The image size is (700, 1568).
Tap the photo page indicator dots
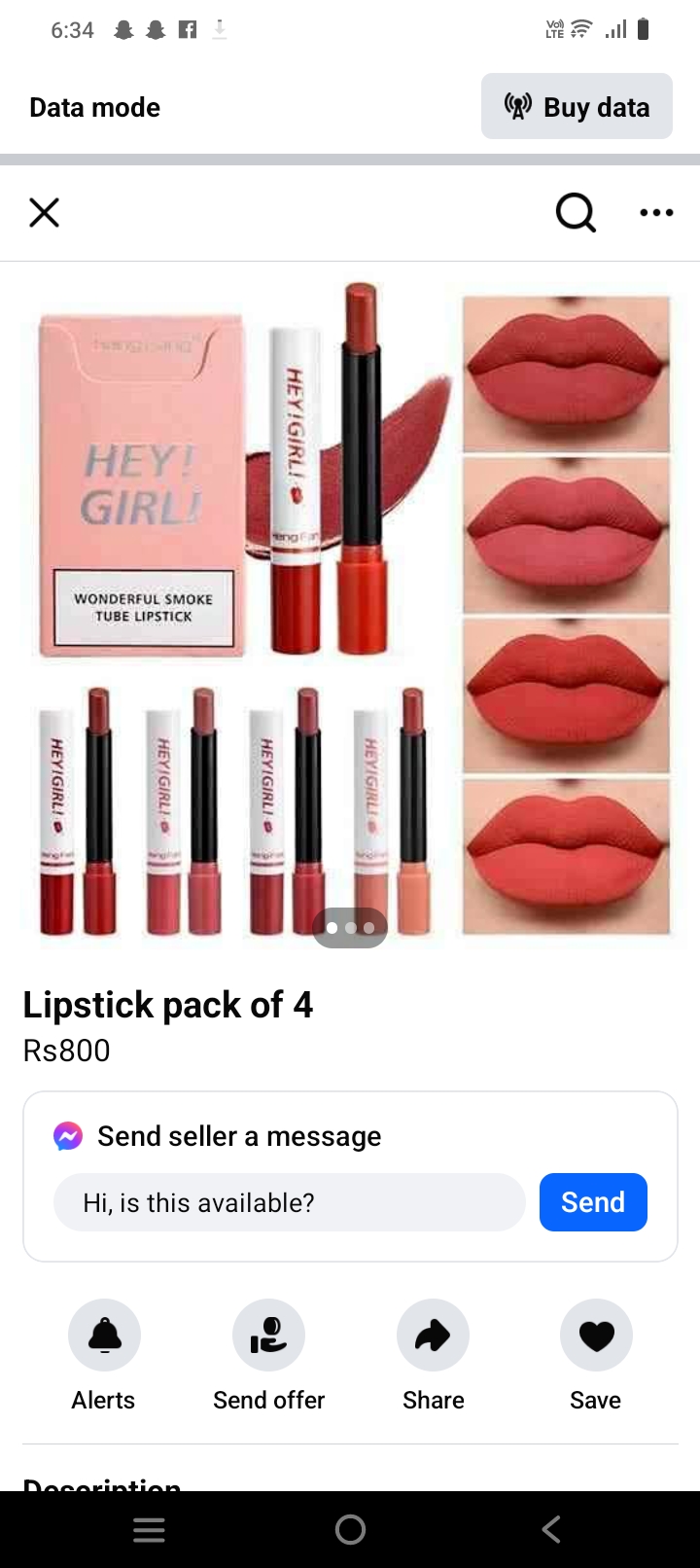(x=350, y=928)
